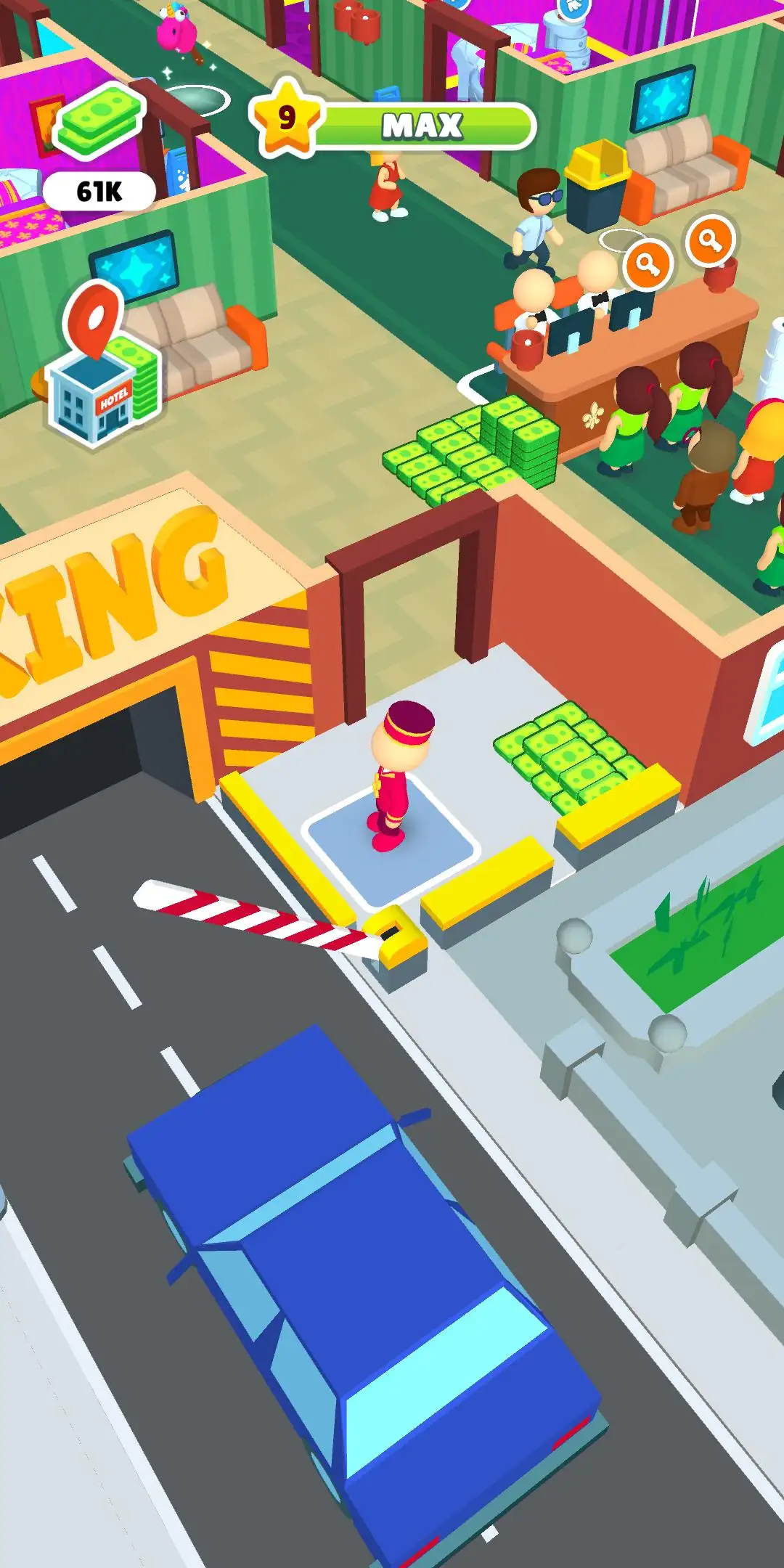
Task: Tap the right magnifier icon above reception
Action: pyautogui.click(x=711, y=240)
